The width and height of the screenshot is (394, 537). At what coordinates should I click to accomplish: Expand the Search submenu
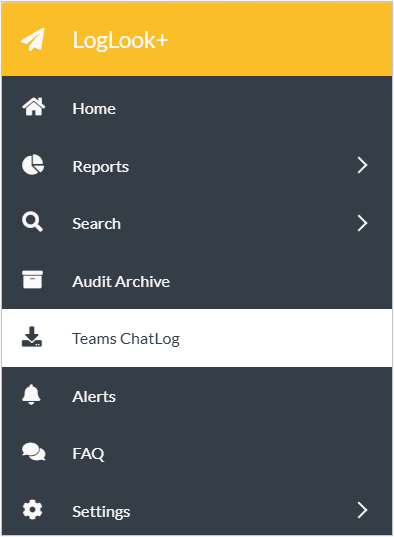point(197,223)
